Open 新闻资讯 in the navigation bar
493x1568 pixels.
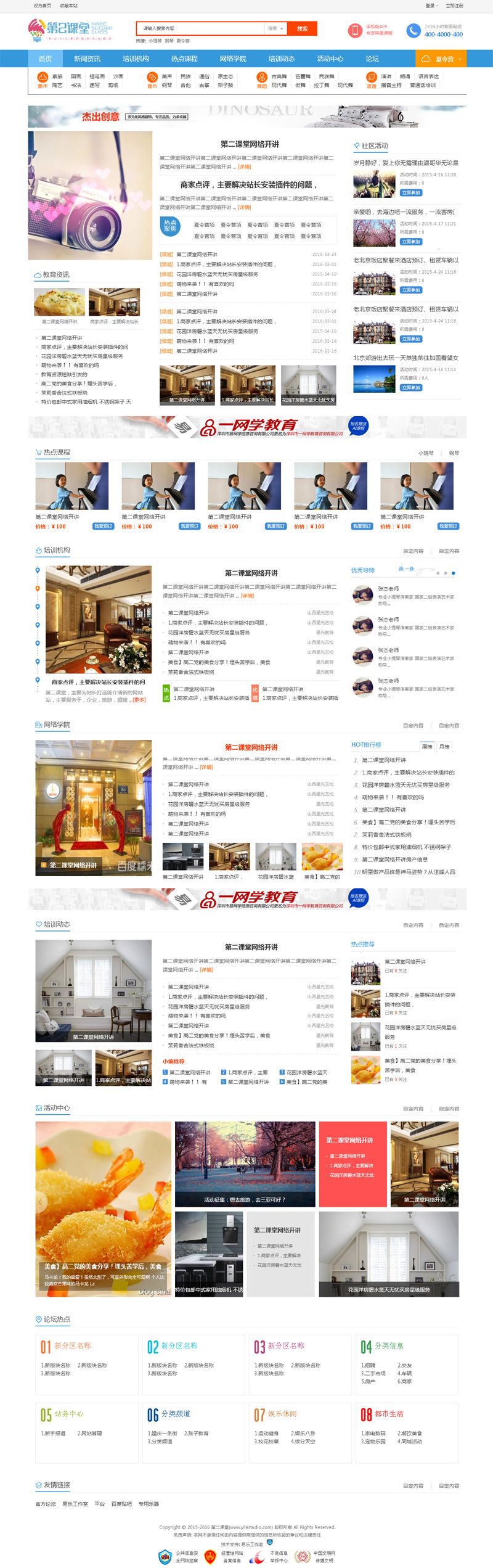[87, 59]
